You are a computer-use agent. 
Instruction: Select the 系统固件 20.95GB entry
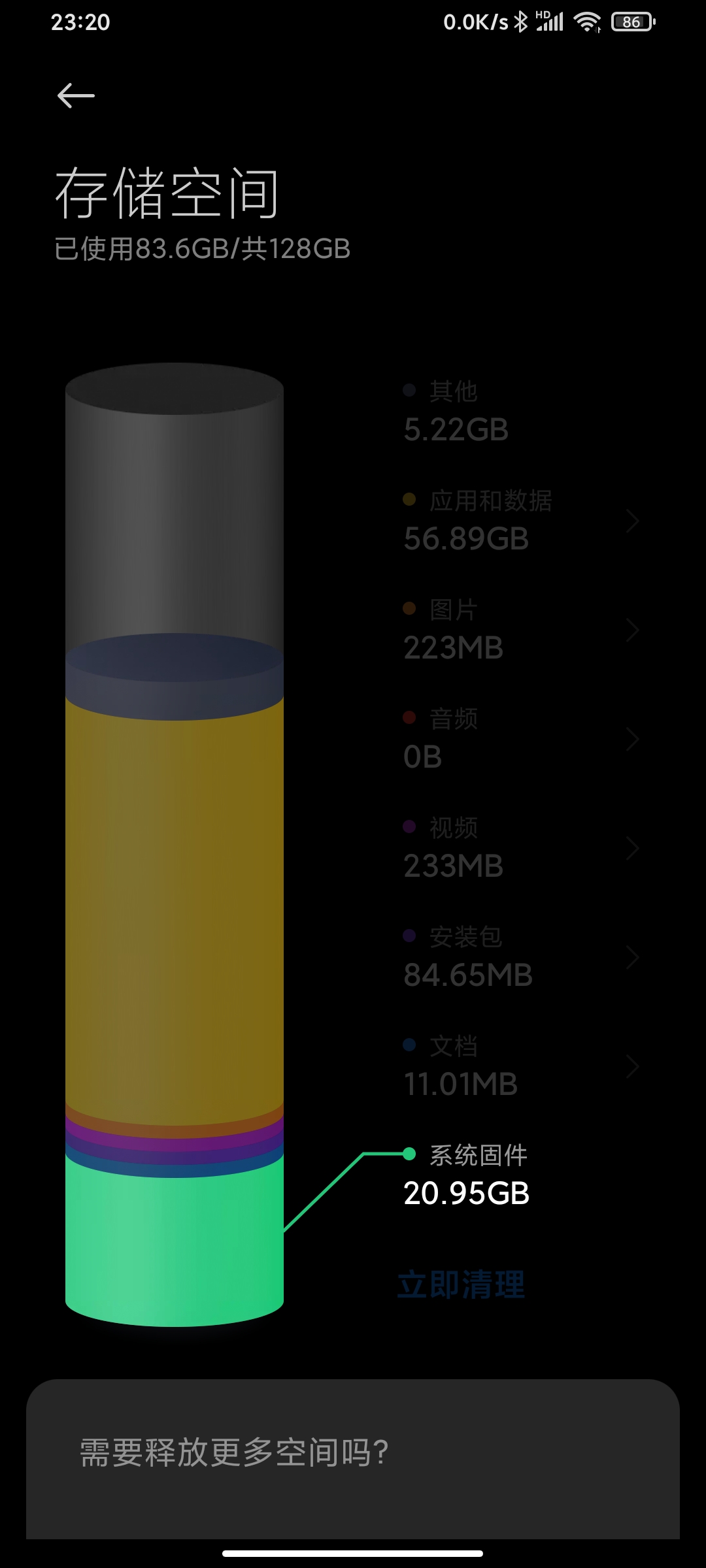coord(466,1175)
